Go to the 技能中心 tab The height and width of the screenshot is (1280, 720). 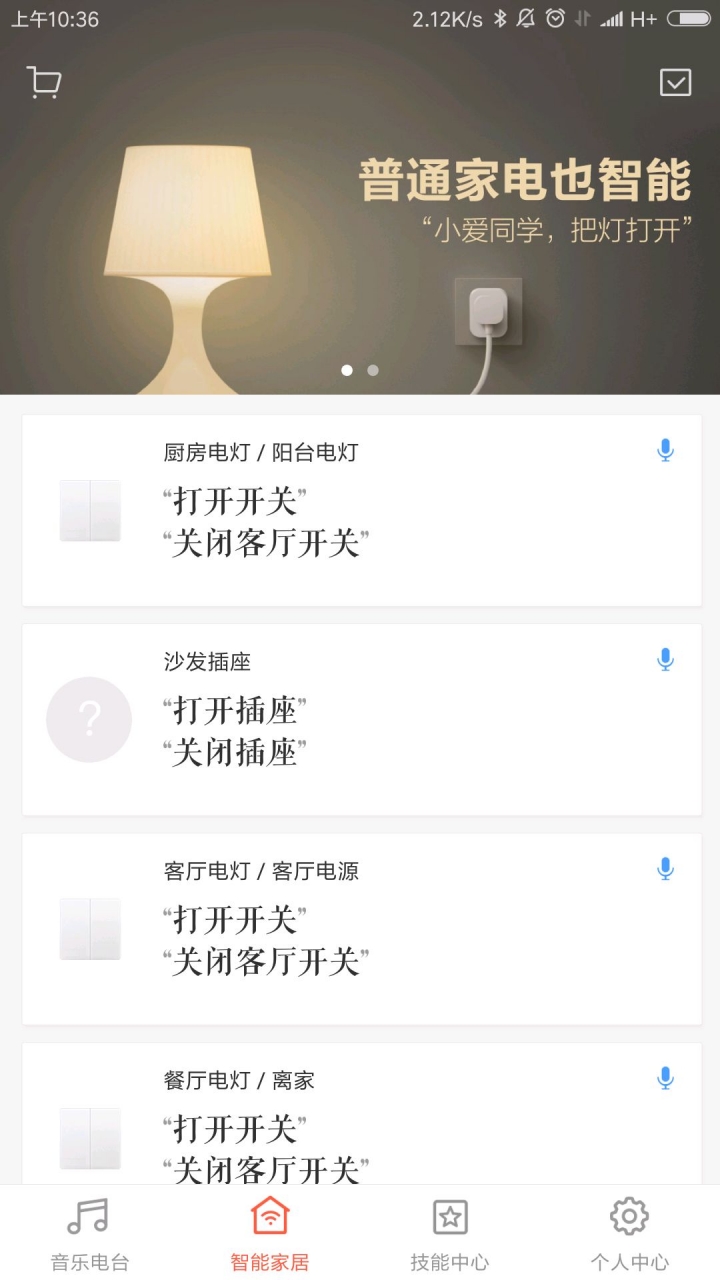[450, 1233]
